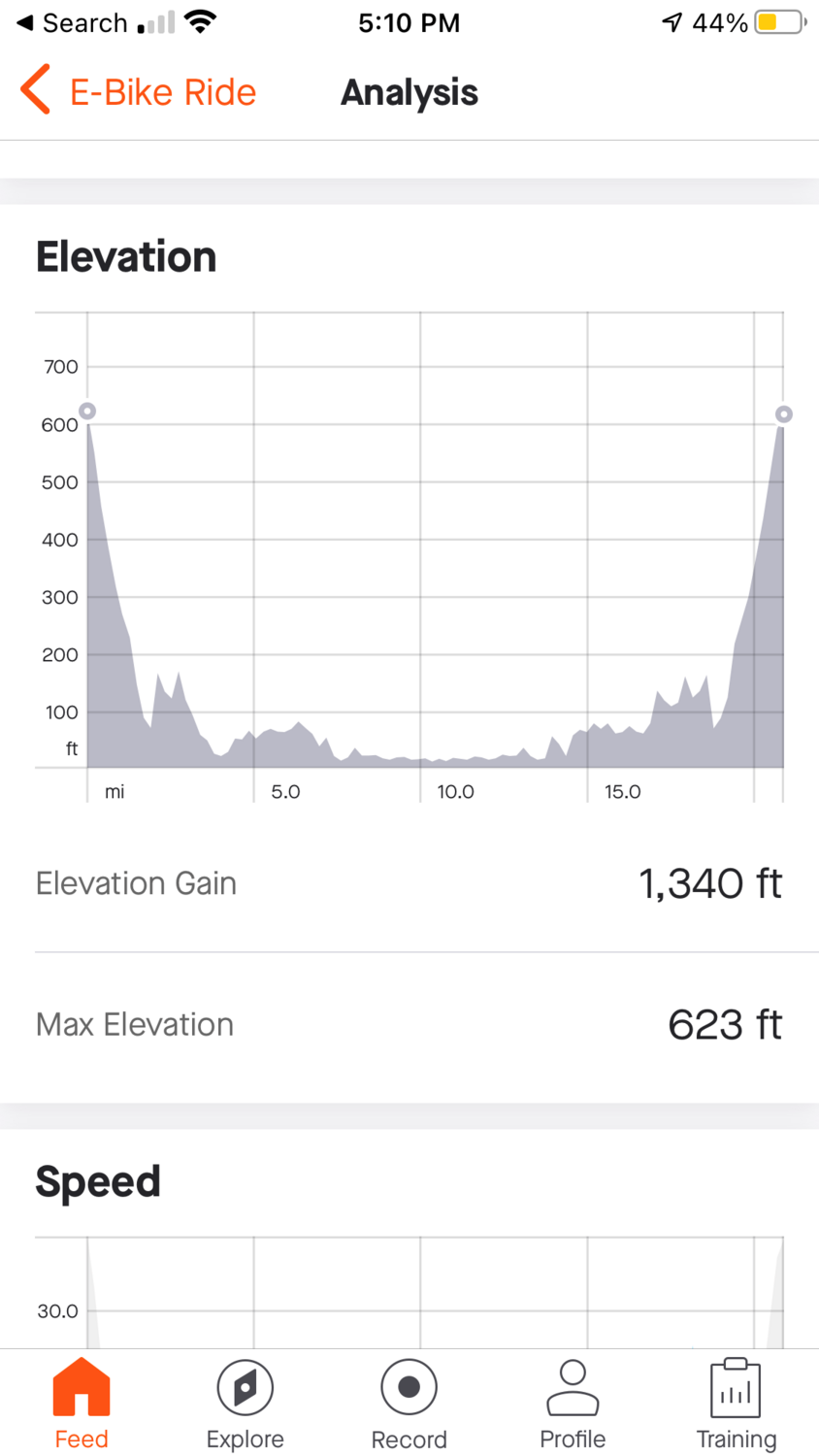Viewport: 819px width, 1456px height.
Task: Open the Explore tab
Action: (x=245, y=1404)
